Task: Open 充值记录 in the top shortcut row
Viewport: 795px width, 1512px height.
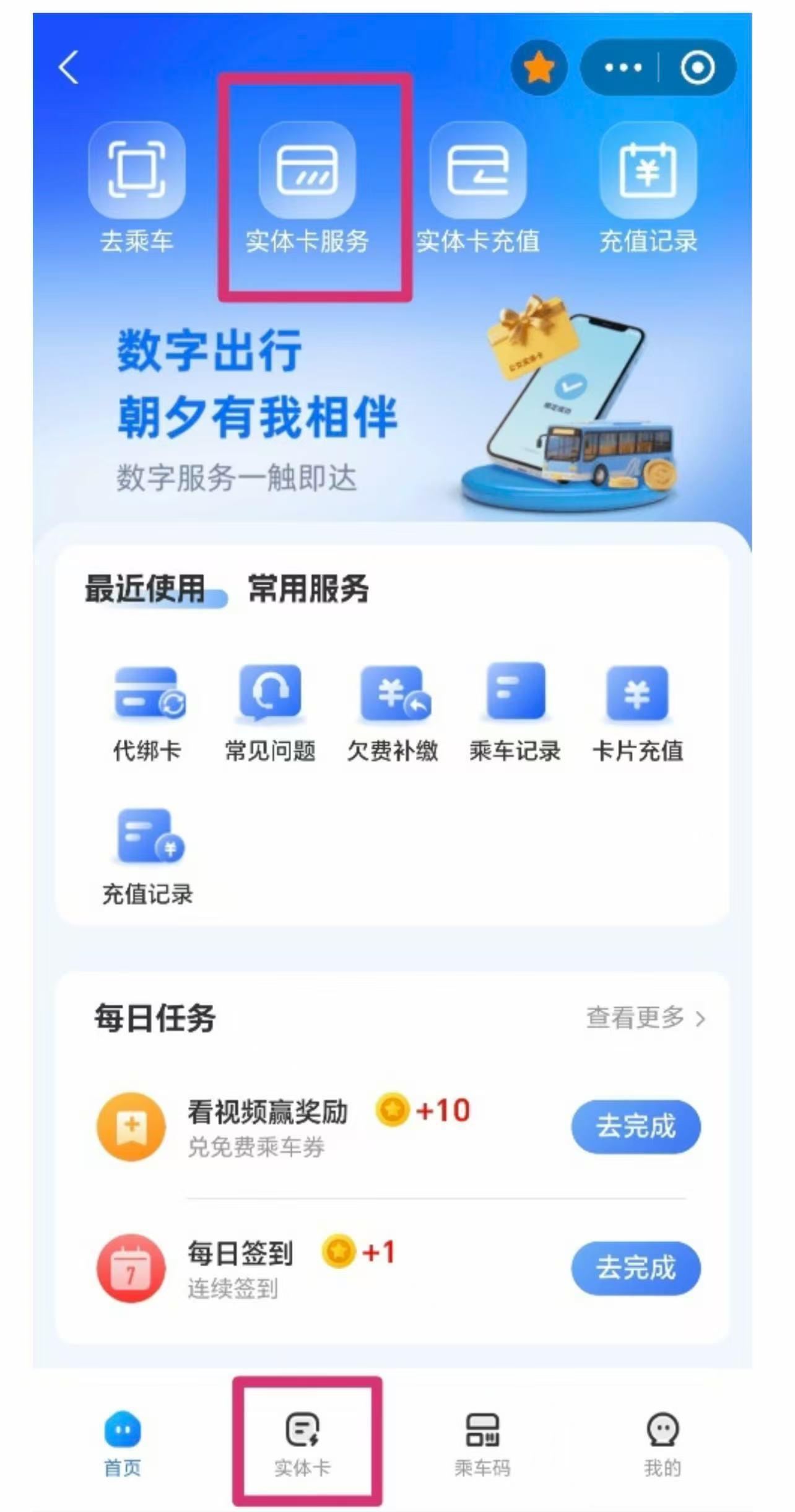Action: (648, 188)
